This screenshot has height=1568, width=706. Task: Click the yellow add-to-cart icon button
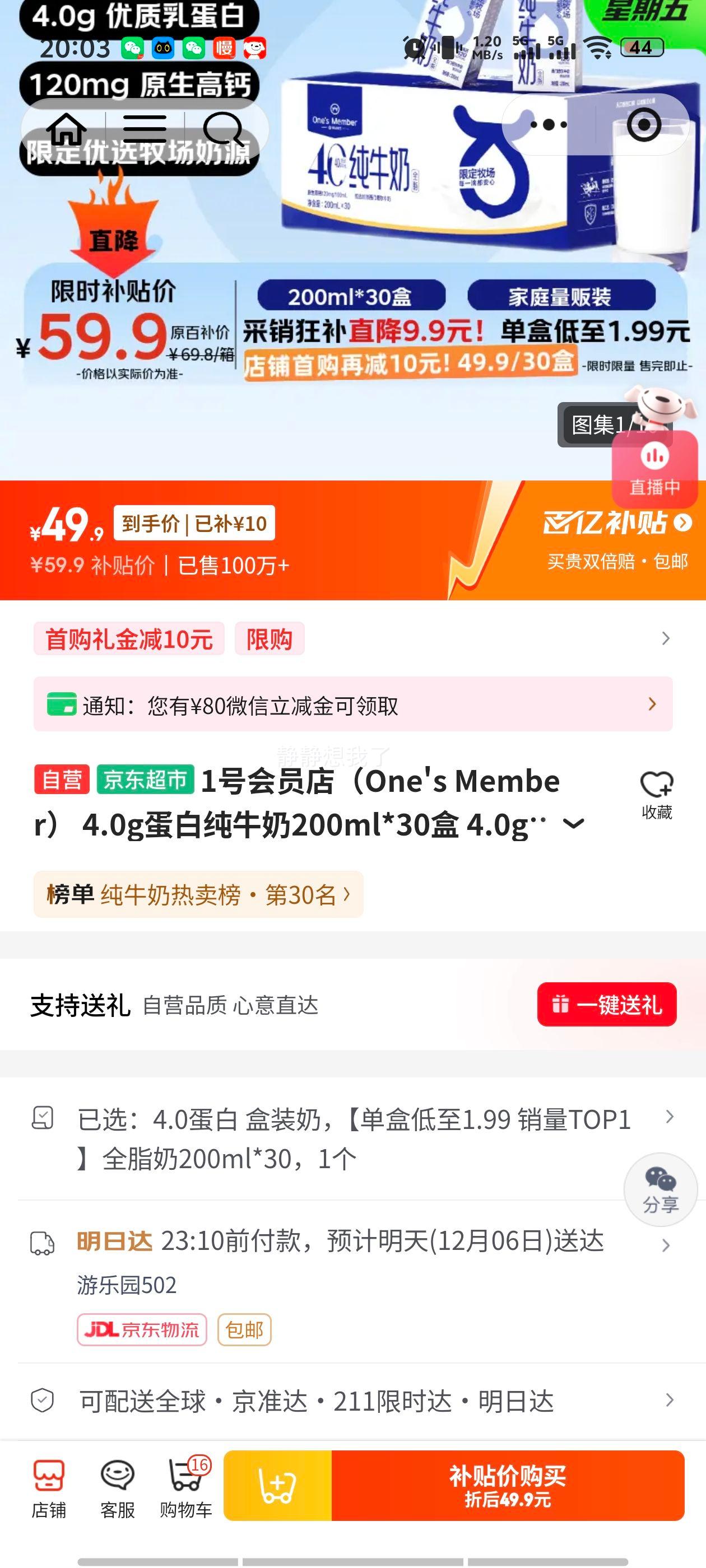click(277, 1485)
